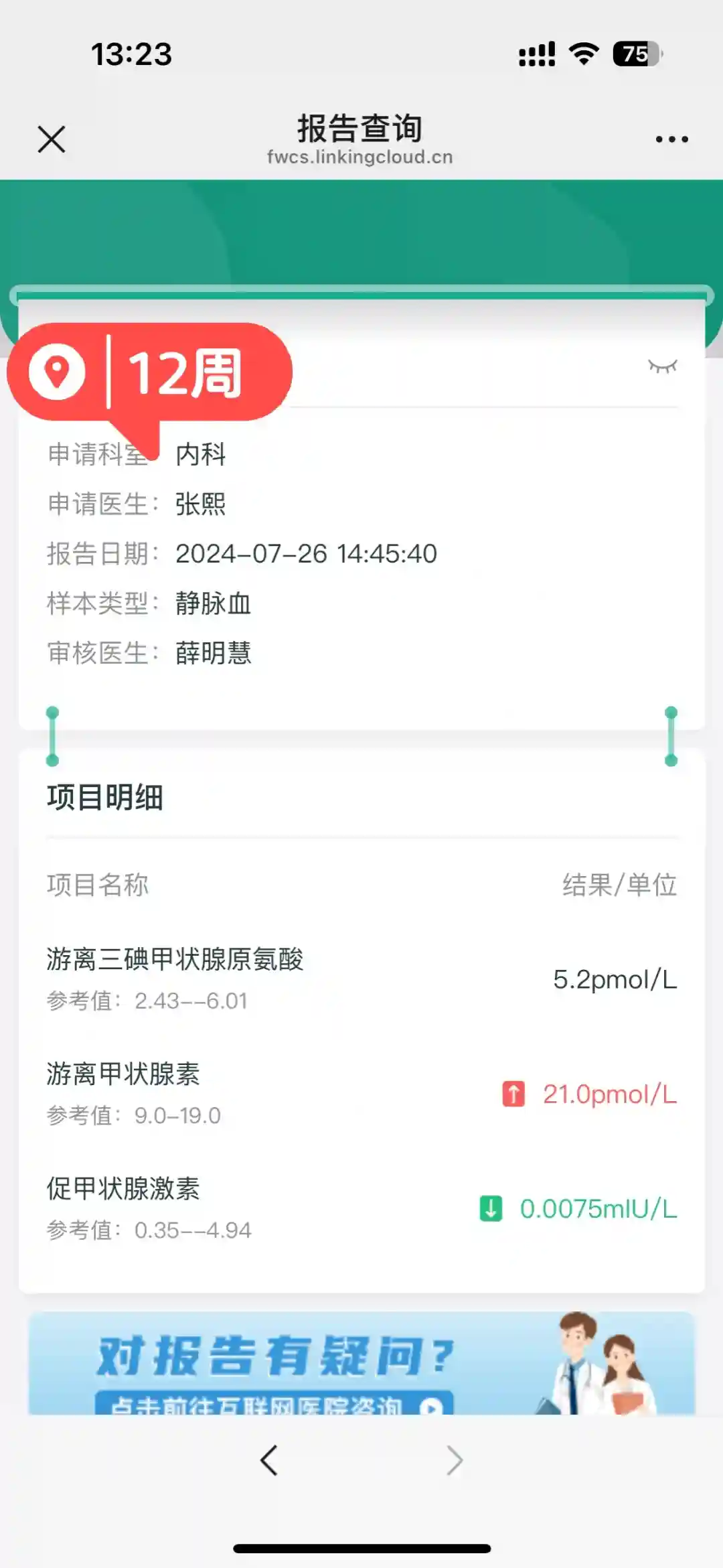Viewport: 723px width, 1568px height.
Task: Open the three-dot overflow menu
Action: pos(671,139)
